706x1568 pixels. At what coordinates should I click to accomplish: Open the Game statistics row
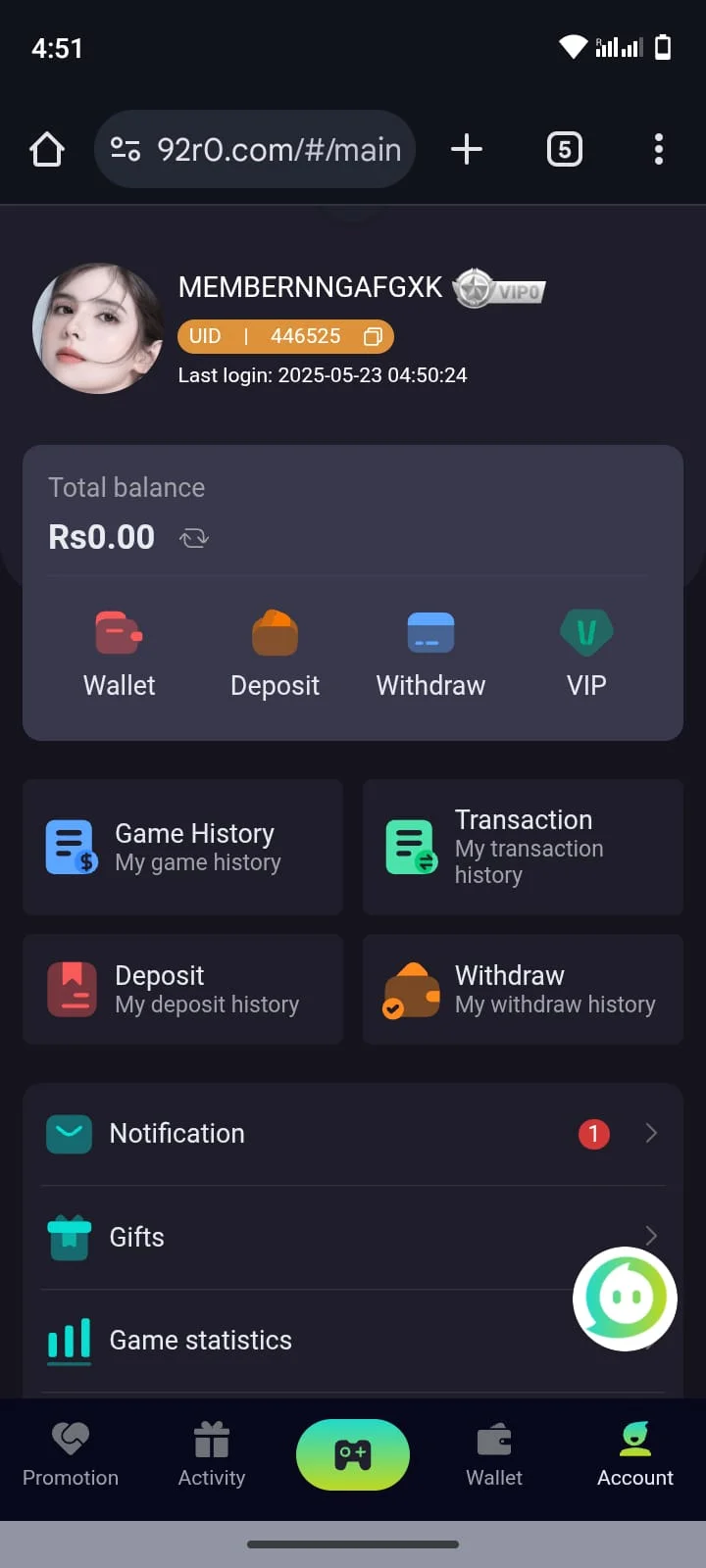tap(294, 1340)
